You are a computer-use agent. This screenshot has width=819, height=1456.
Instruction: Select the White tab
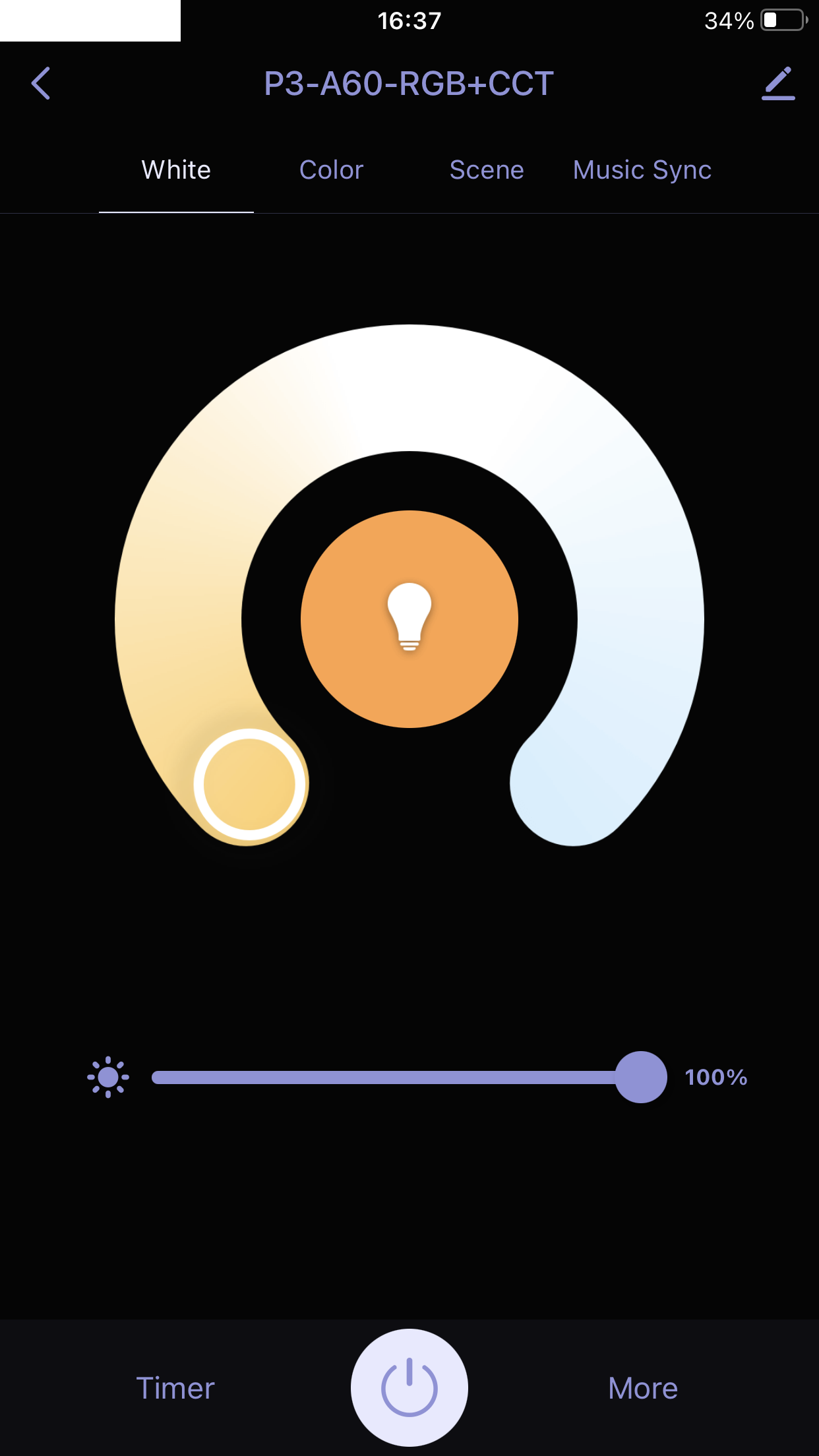(x=176, y=170)
